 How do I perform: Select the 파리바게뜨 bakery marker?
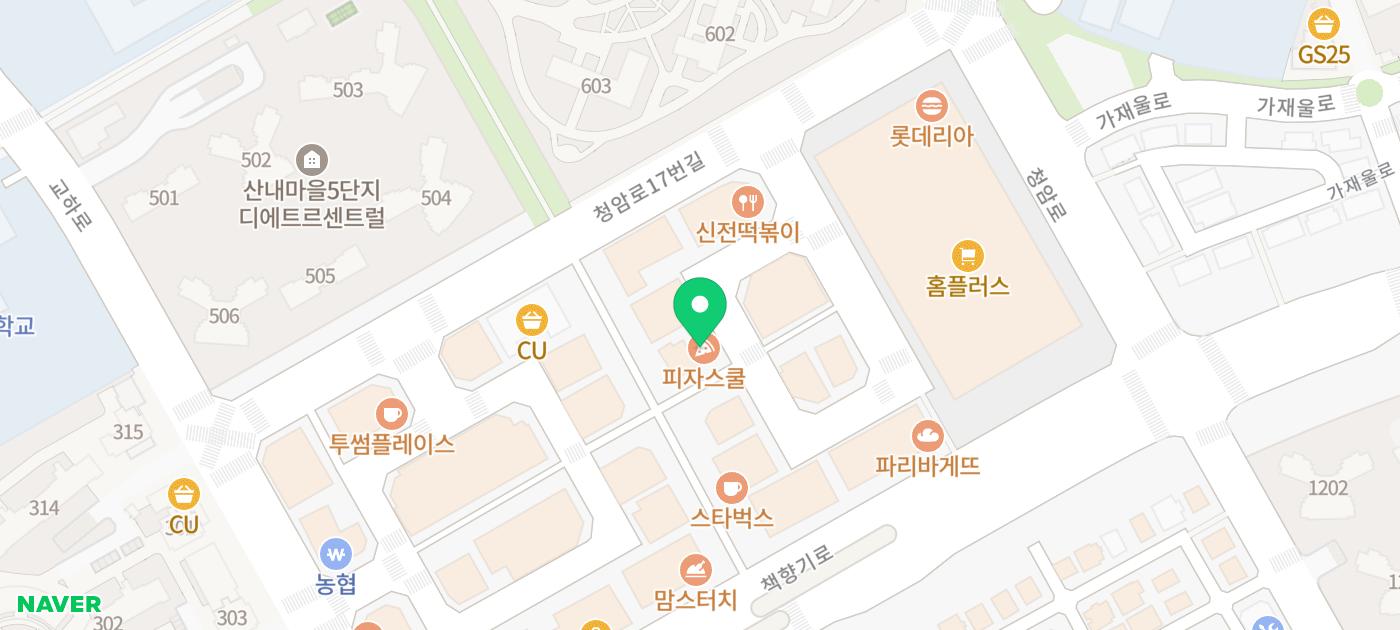tap(928, 436)
